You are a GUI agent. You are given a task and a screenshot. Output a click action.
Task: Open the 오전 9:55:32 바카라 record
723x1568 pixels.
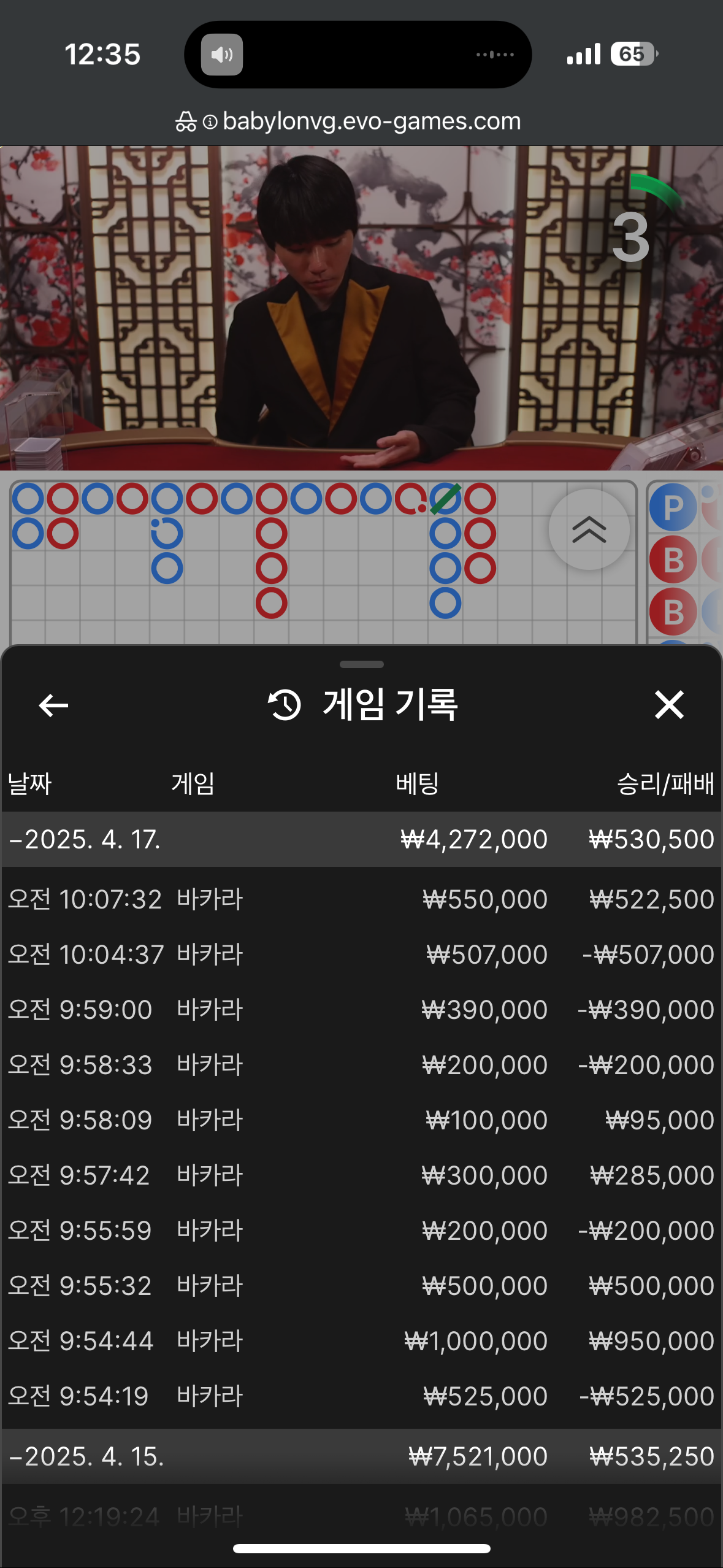tap(361, 1286)
